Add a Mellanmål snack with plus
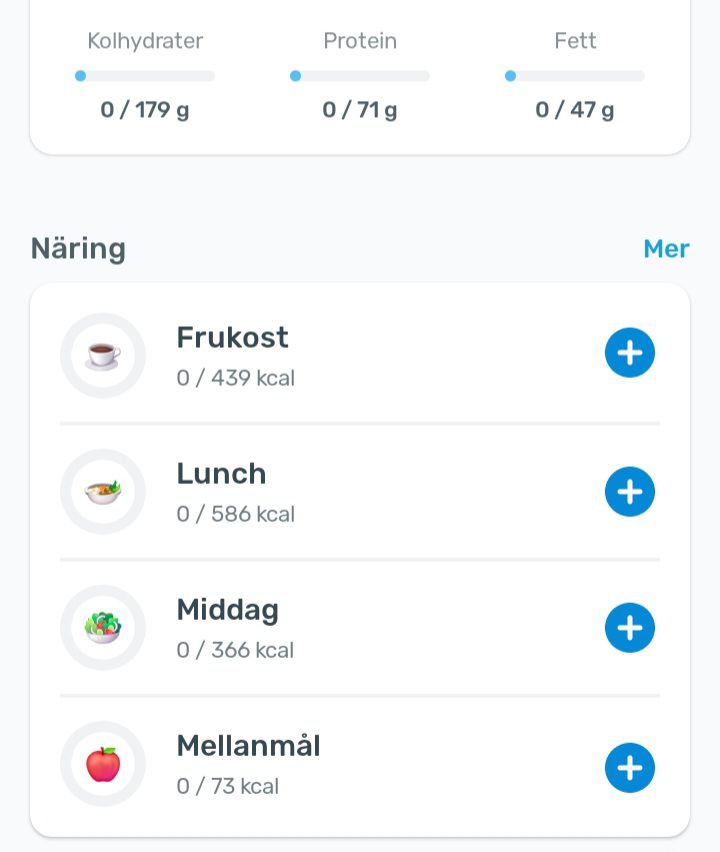720x852 pixels. 630,767
